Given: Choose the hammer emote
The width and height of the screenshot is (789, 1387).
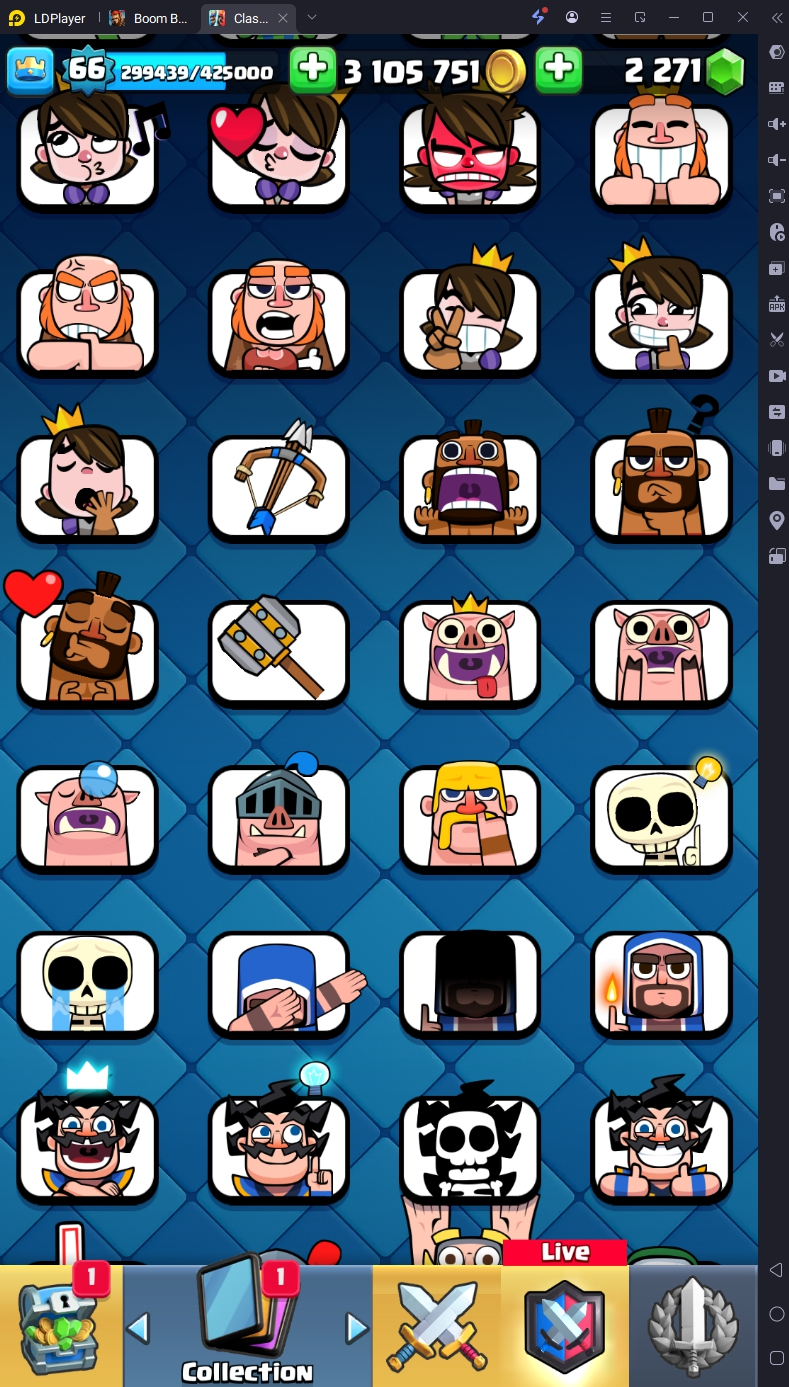Looking at the screenshot, I should click(x=279, y=650).
